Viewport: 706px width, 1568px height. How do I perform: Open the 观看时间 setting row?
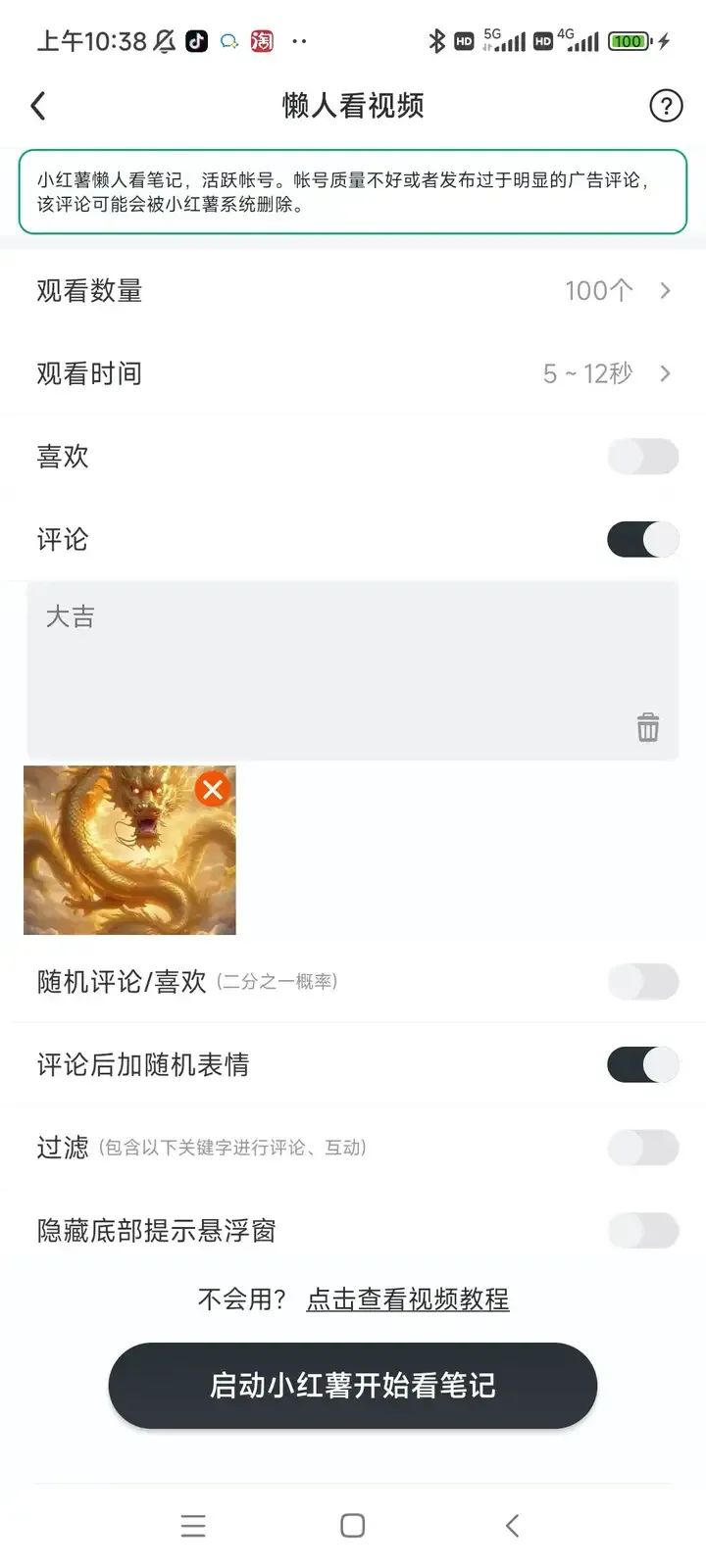[353, 373]
